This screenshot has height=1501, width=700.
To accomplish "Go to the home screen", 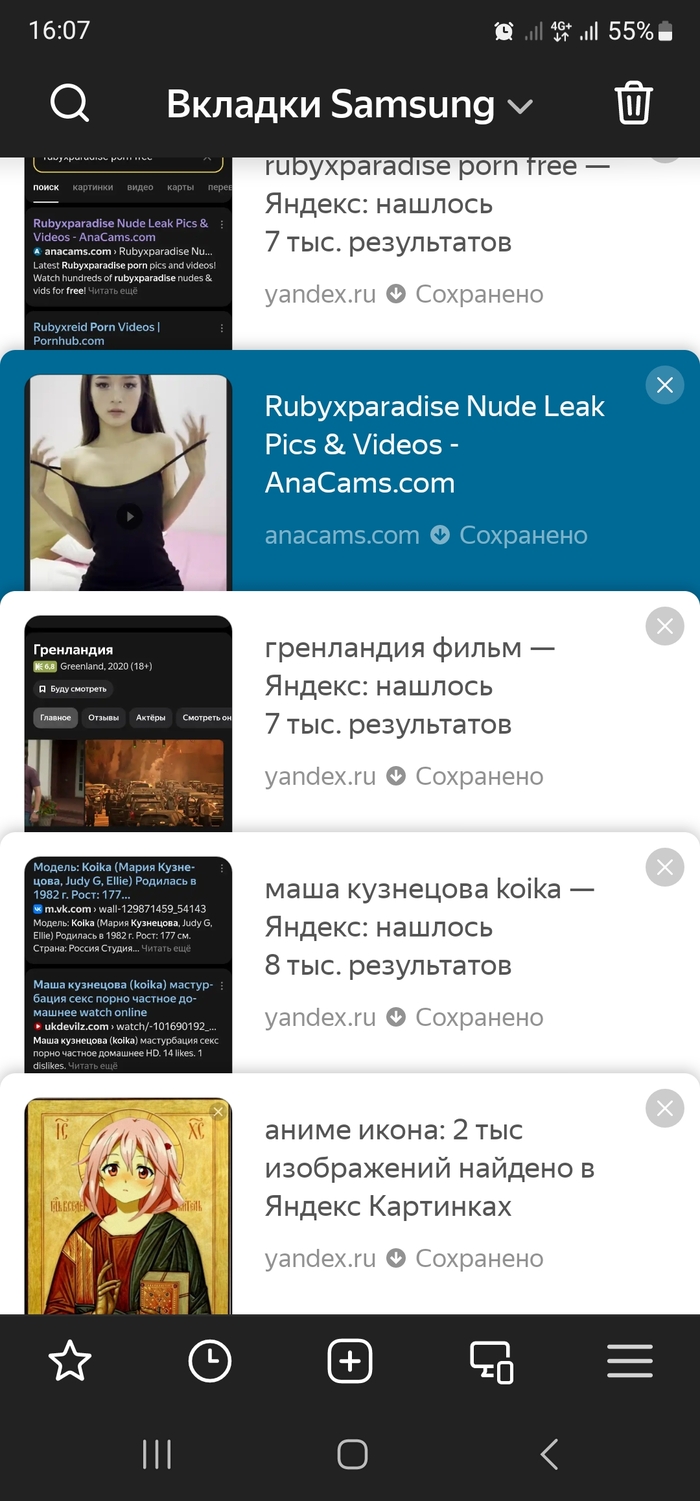I will (x=352, y=1454).
